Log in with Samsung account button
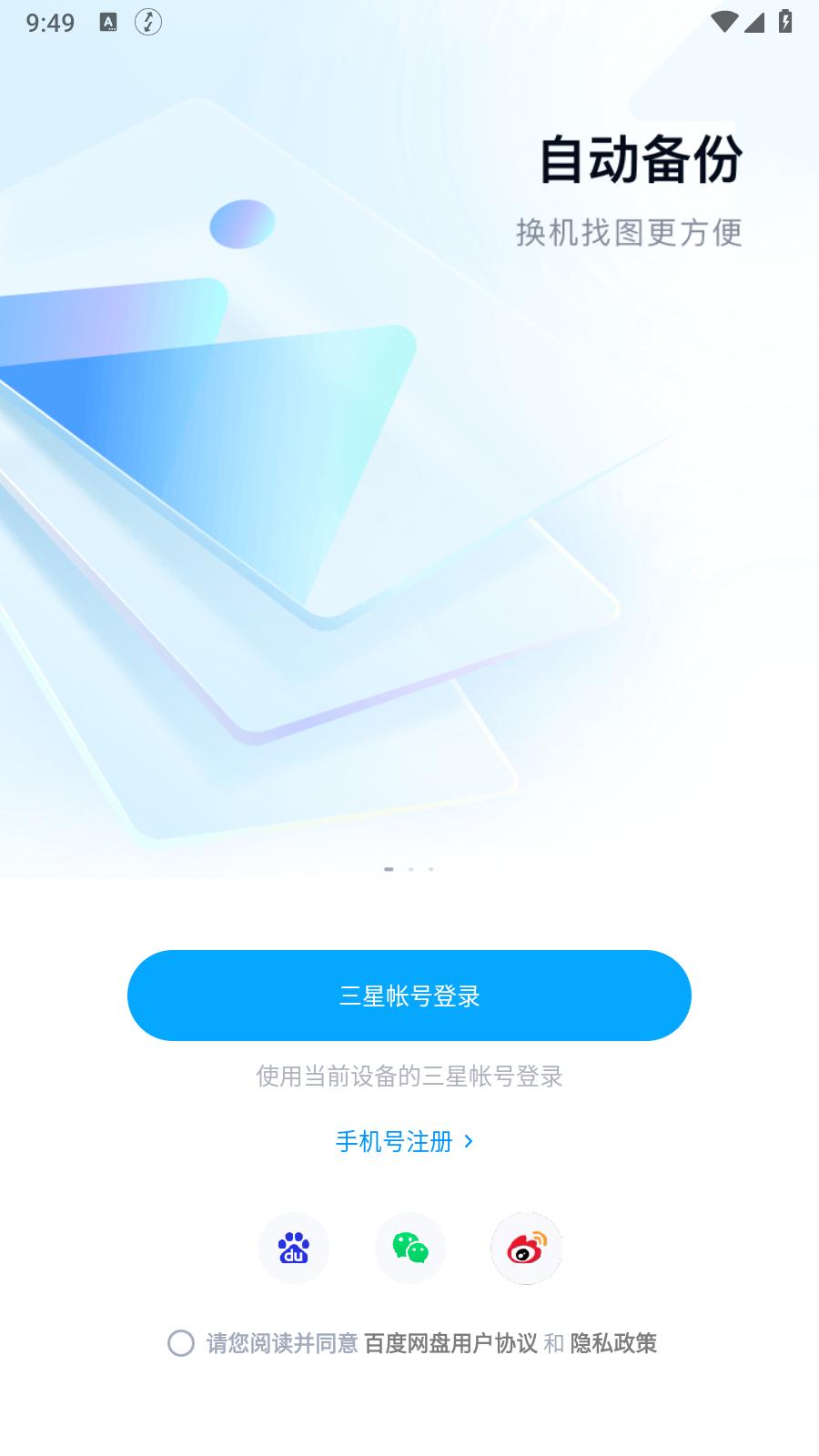819x1456 pixels. [409, 996]
